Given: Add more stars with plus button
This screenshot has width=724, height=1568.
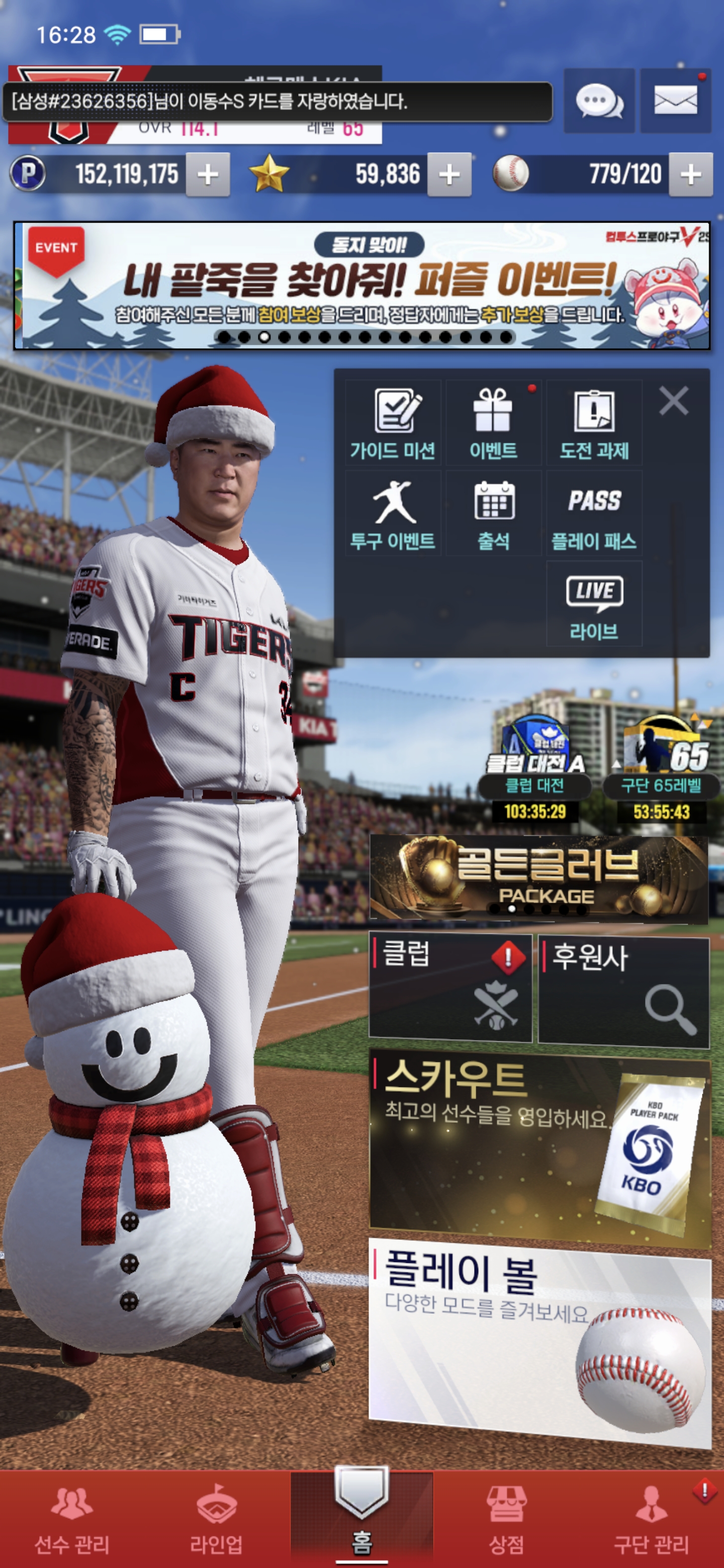Looking at the screenshot, I should pos(449,175).
